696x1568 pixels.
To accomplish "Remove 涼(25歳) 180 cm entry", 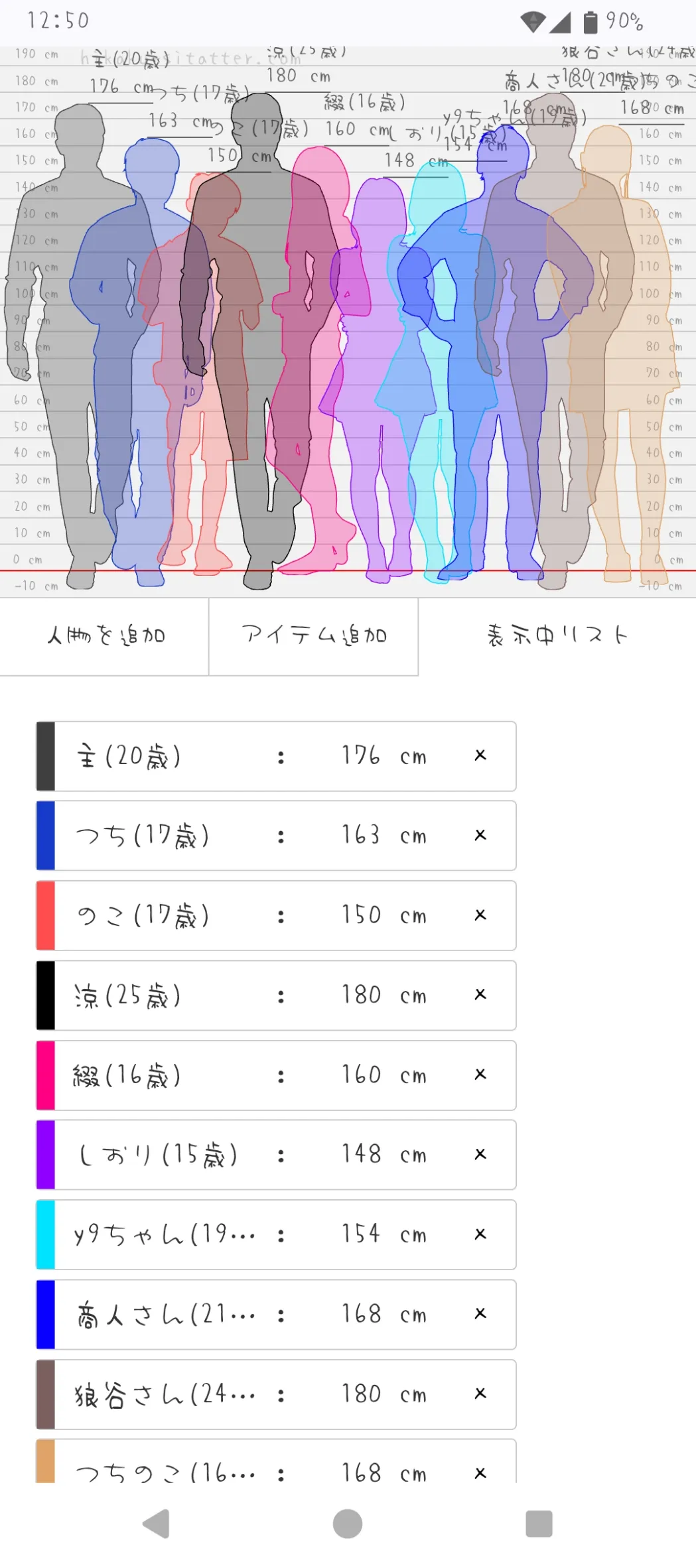I will point(480,994).
